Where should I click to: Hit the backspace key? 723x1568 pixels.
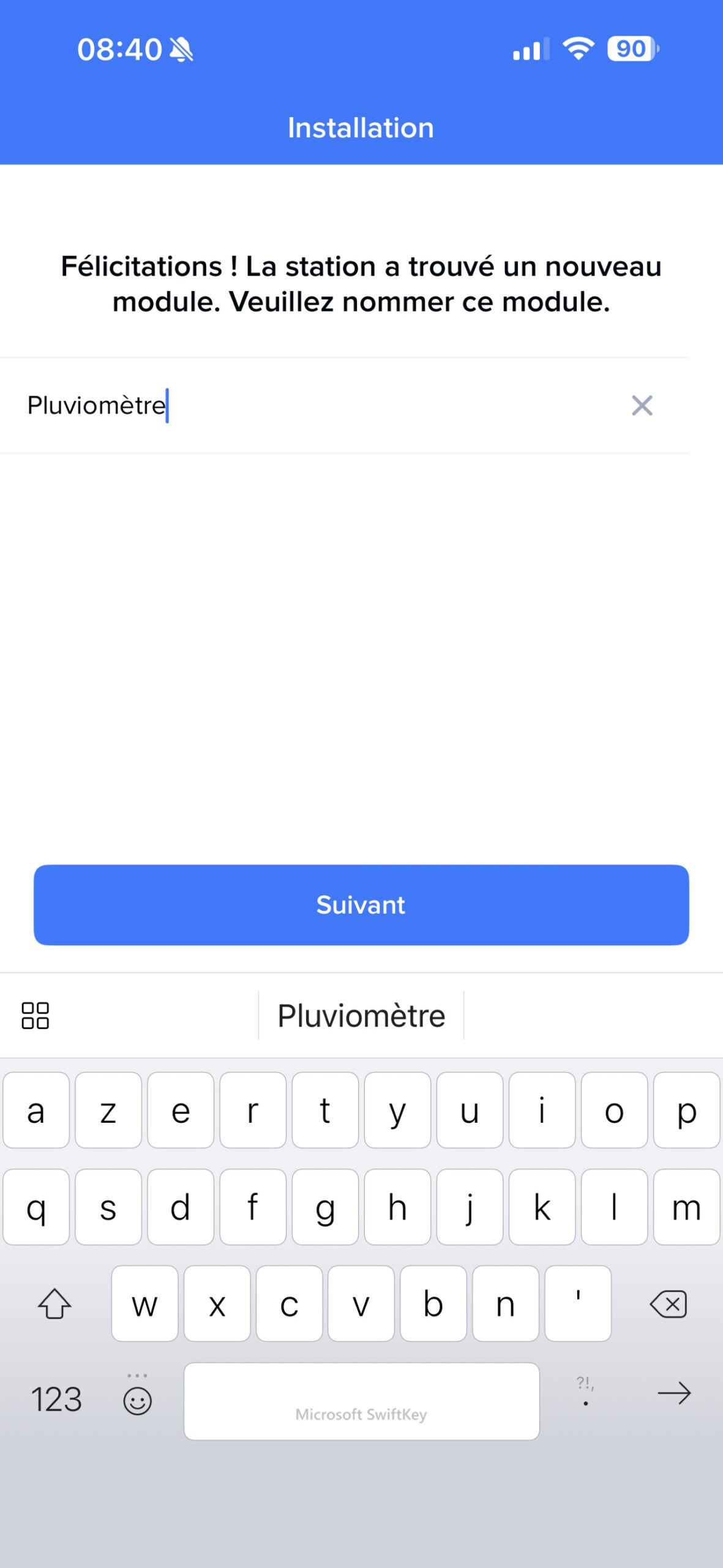tap(669, 1304)
